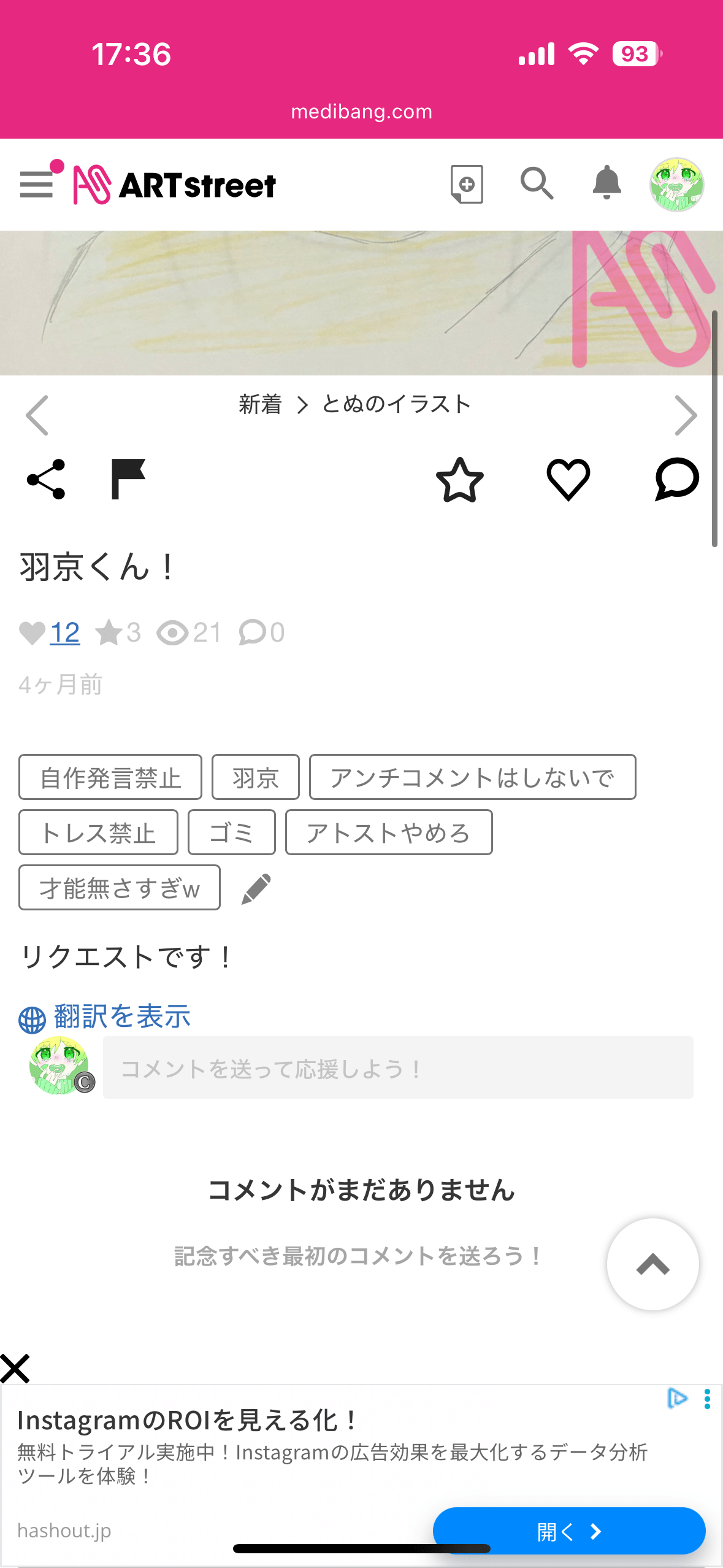Edit tags with pencil icon
The height and width of the screenshot is (1568, 723).
(256, 888)
